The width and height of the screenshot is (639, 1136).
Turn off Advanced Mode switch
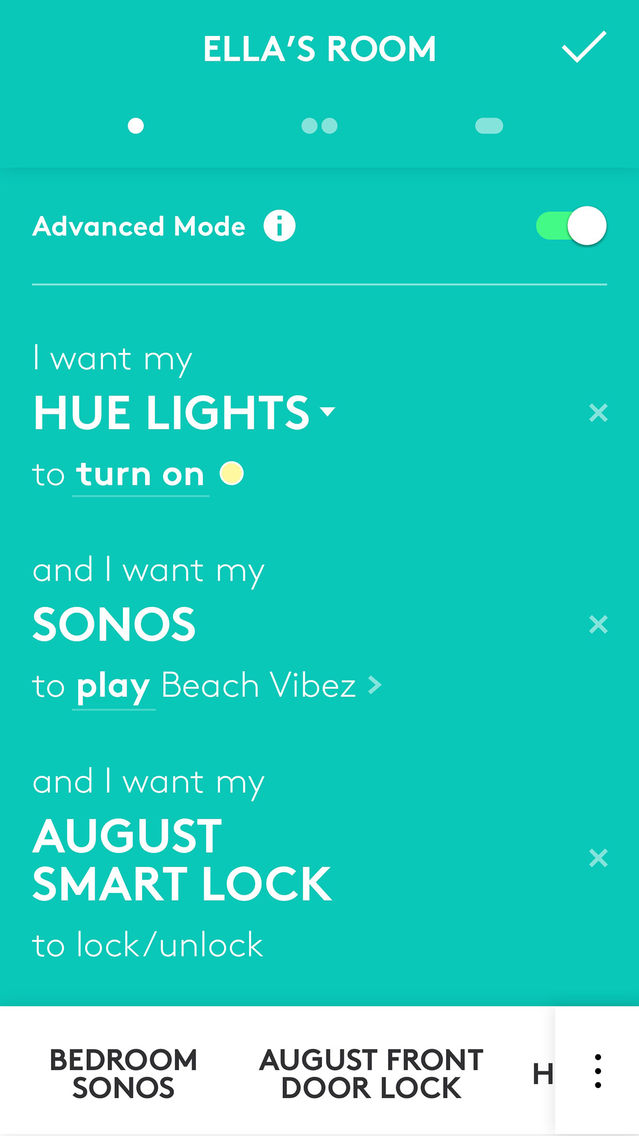pos(571,226)
